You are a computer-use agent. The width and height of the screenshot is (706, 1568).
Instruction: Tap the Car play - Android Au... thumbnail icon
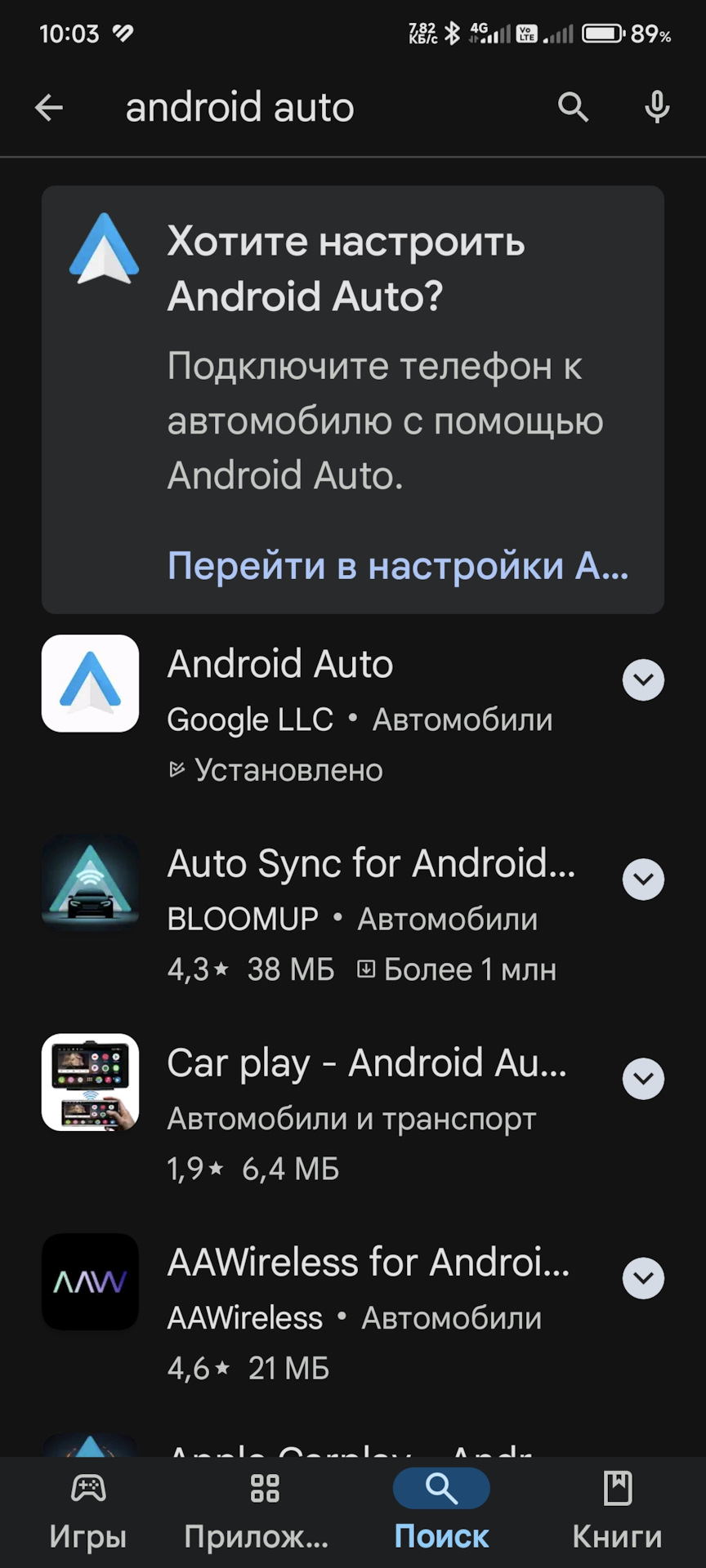click(90, 1084)
